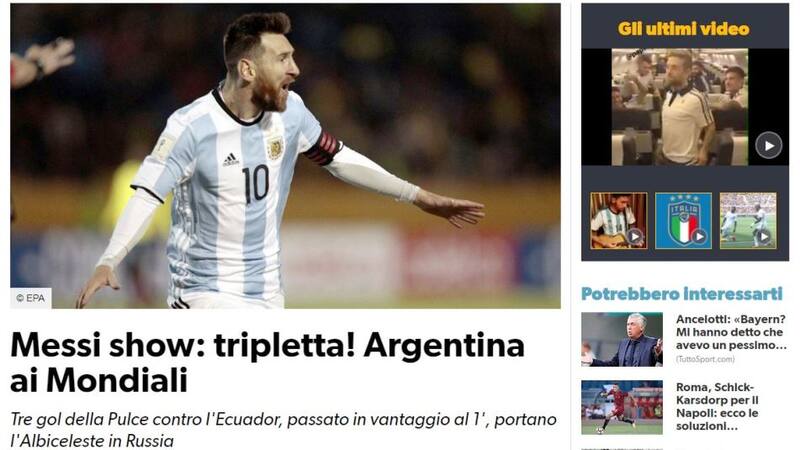Open the Messi show tripletta headline
Image resolution: width=800 pixels, height=450 pixels.
point(267,362)
